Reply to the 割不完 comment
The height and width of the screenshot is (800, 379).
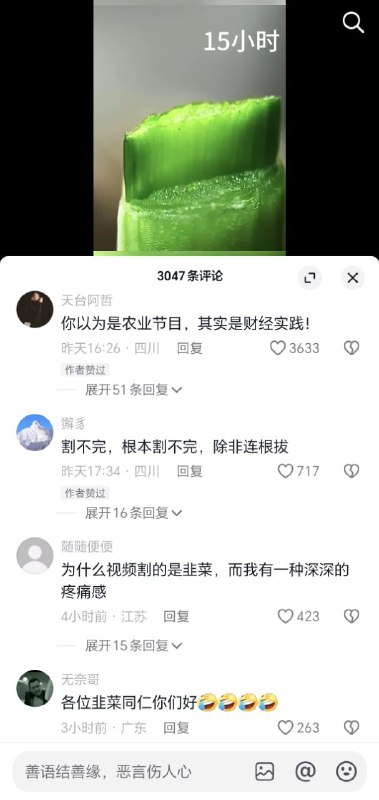(190, 471)
